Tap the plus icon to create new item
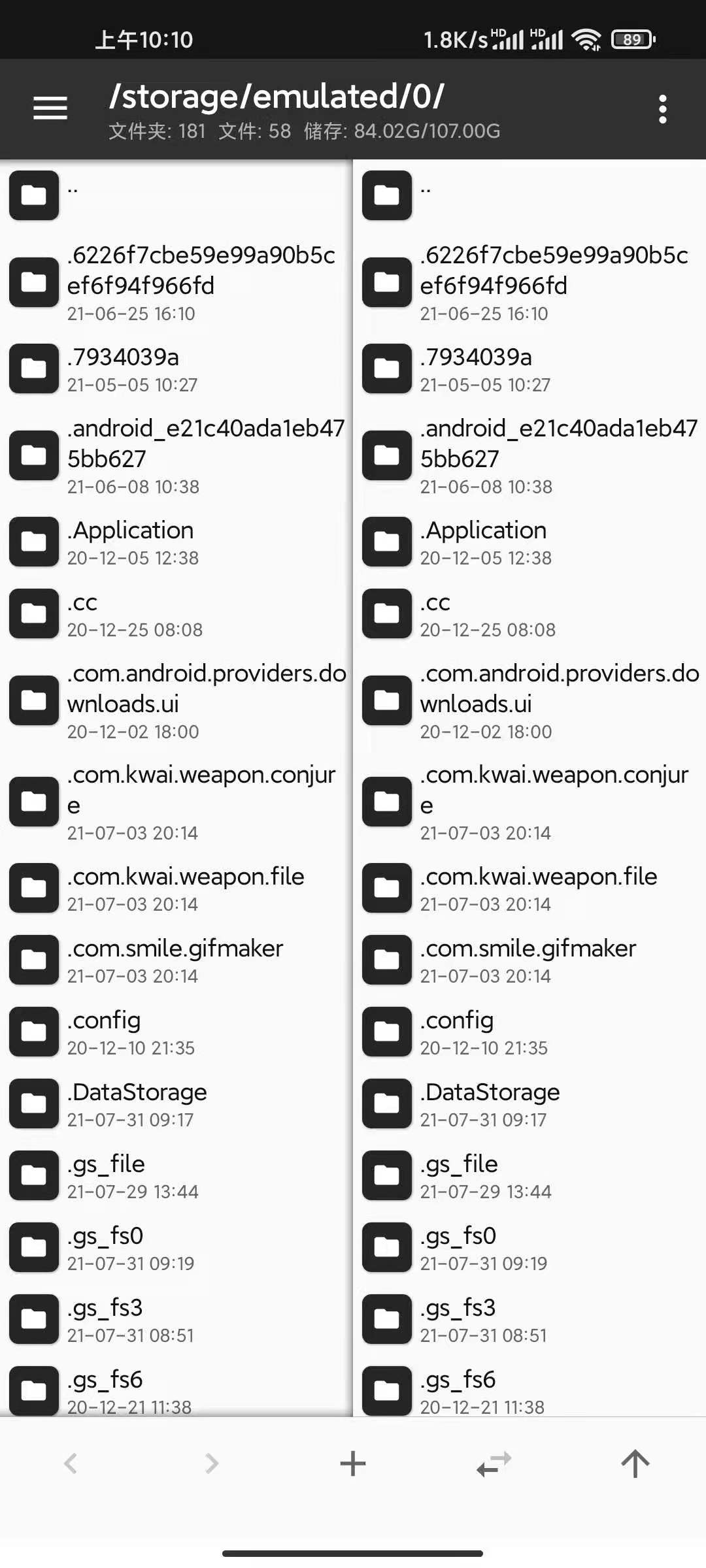 (x=353, y=1464)
